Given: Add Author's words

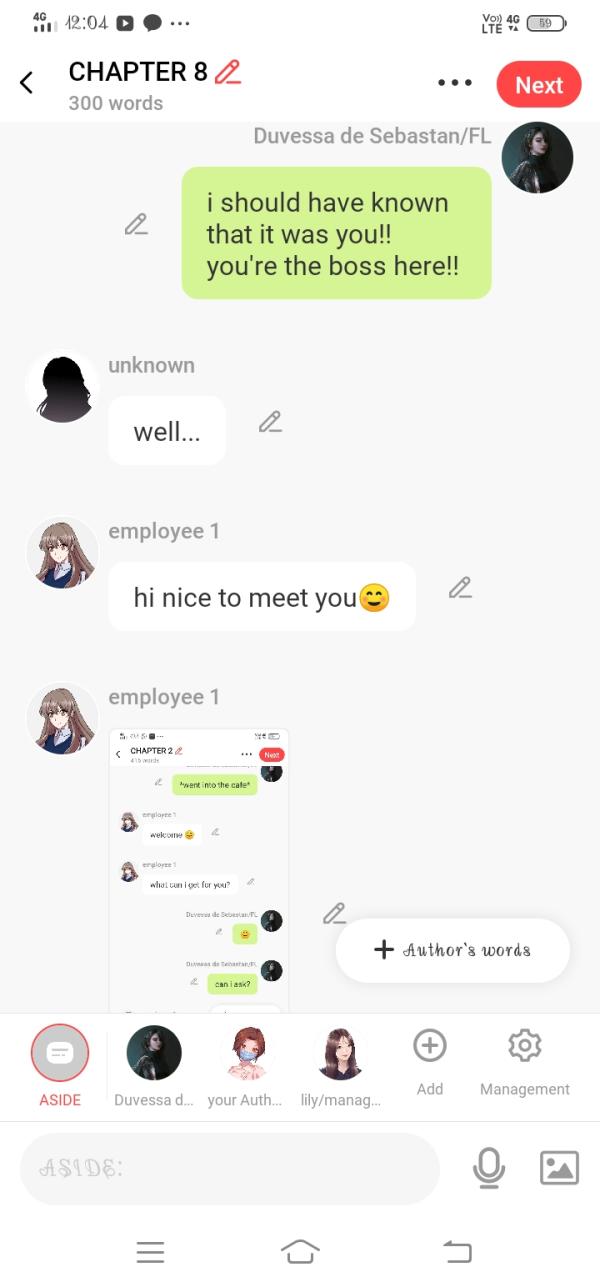Looking at the screenshot, I should 452,950.
